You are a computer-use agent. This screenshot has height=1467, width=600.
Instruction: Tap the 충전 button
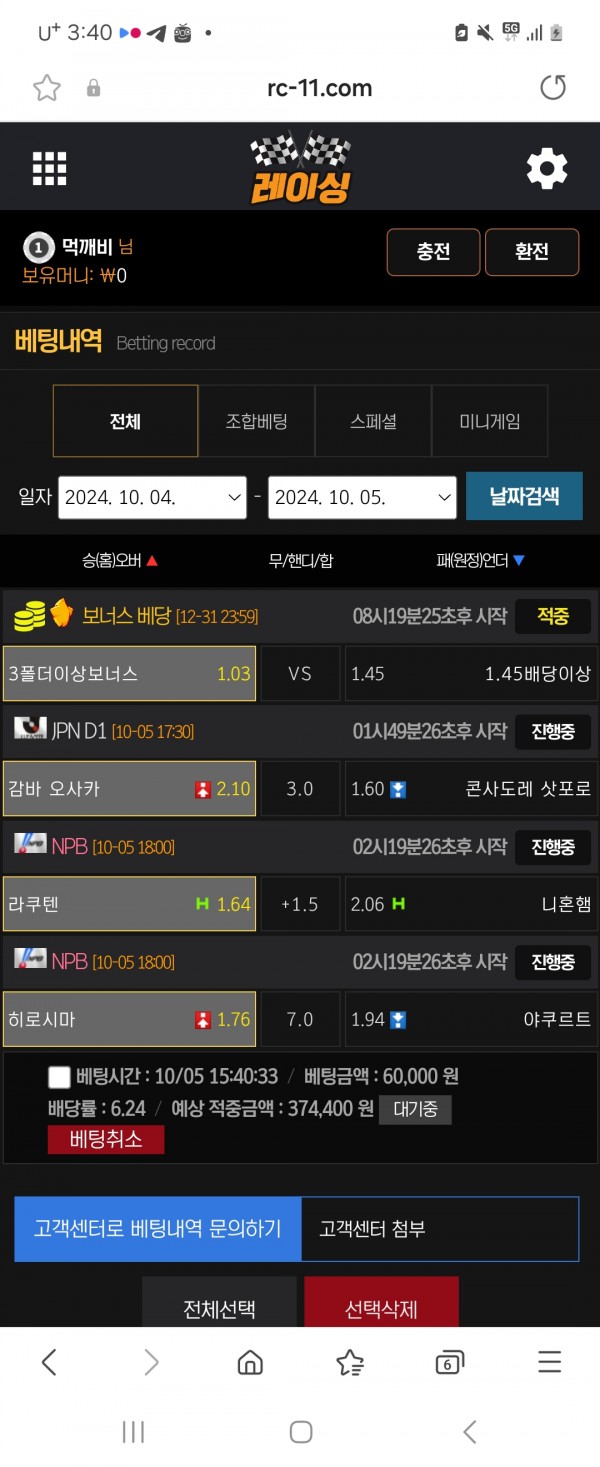433,252
